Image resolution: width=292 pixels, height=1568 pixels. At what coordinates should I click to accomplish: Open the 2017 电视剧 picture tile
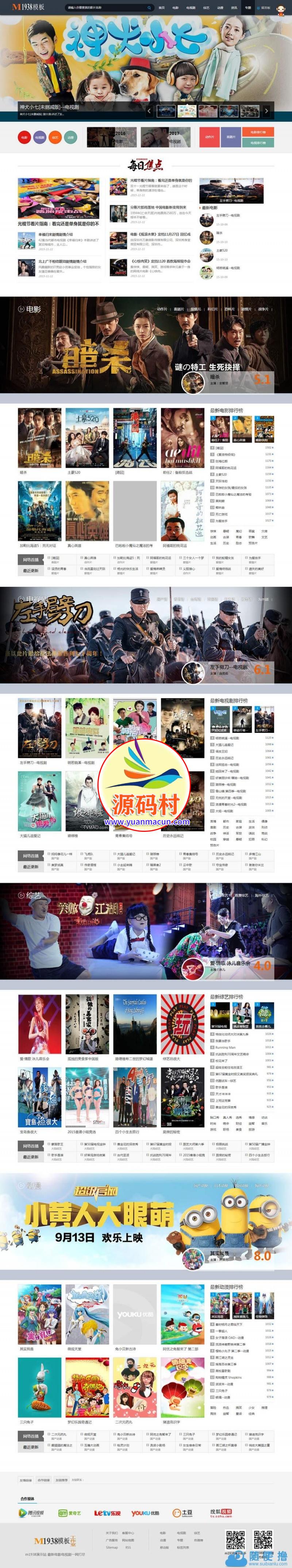pyautogui.click(x=165, y=138)
